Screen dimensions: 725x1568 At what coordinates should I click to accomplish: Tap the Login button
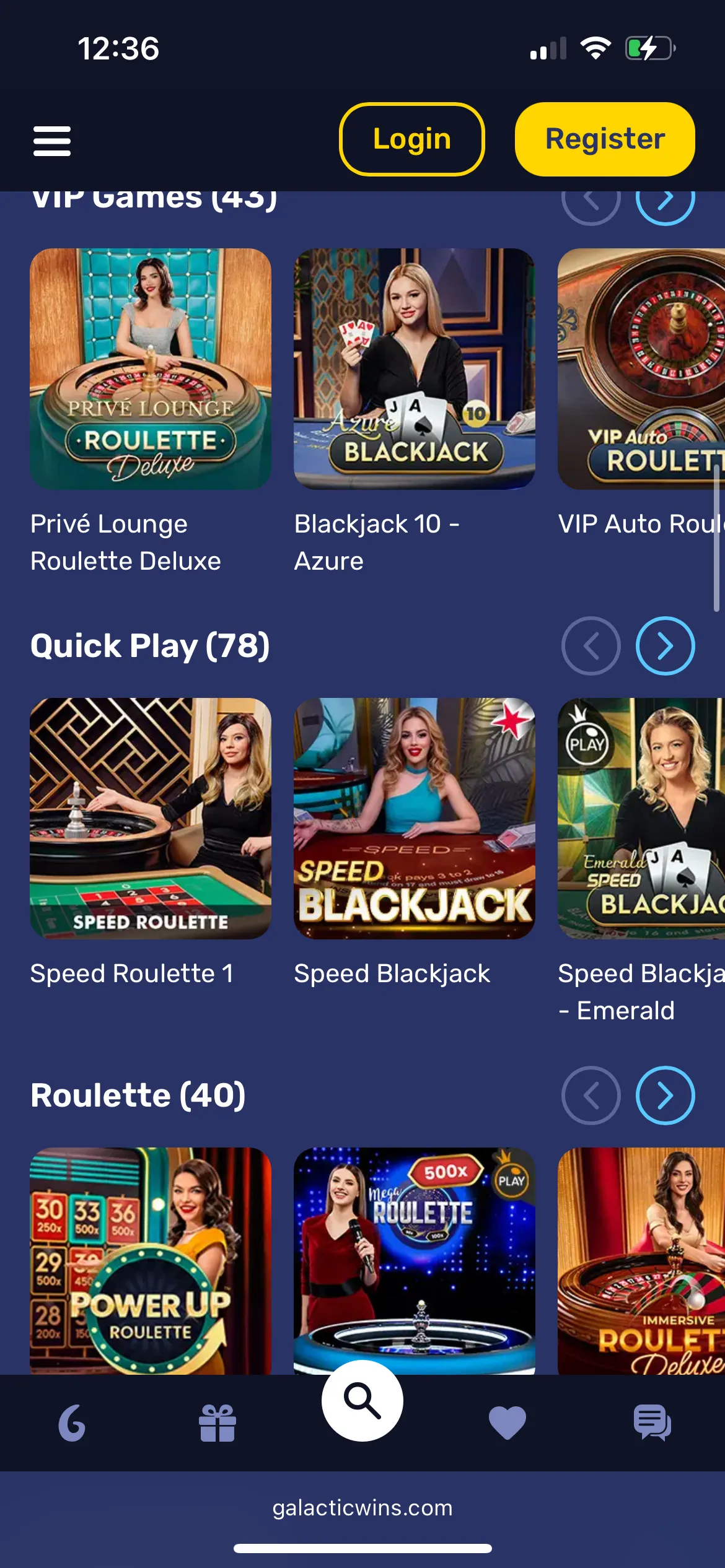411,139
